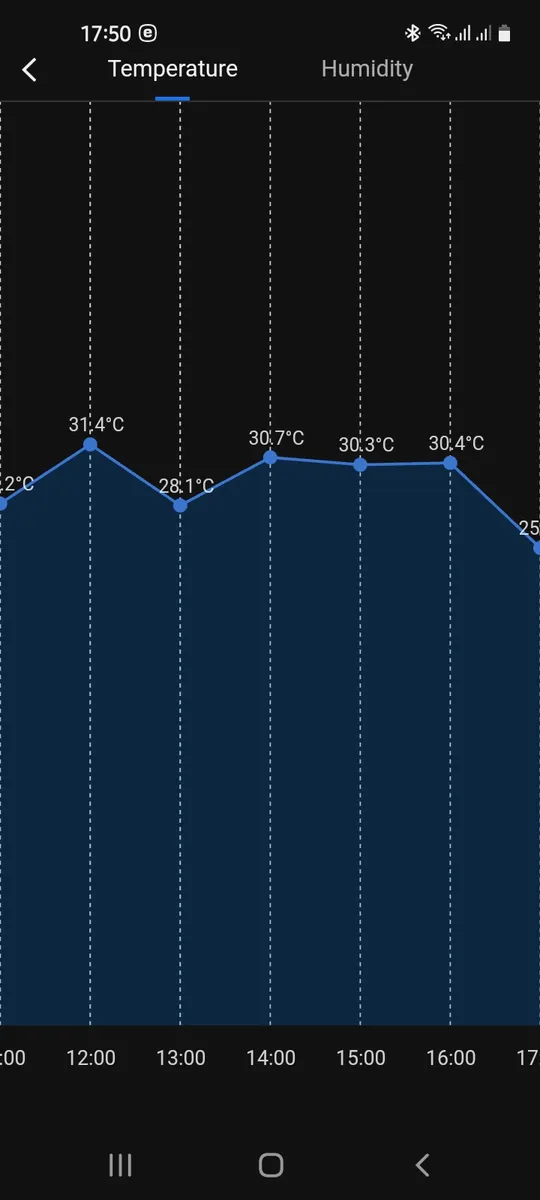Select the 30.7°C point at 14:00
The height and width of the screenshot is (1200, 540).
tap(270, 457)
